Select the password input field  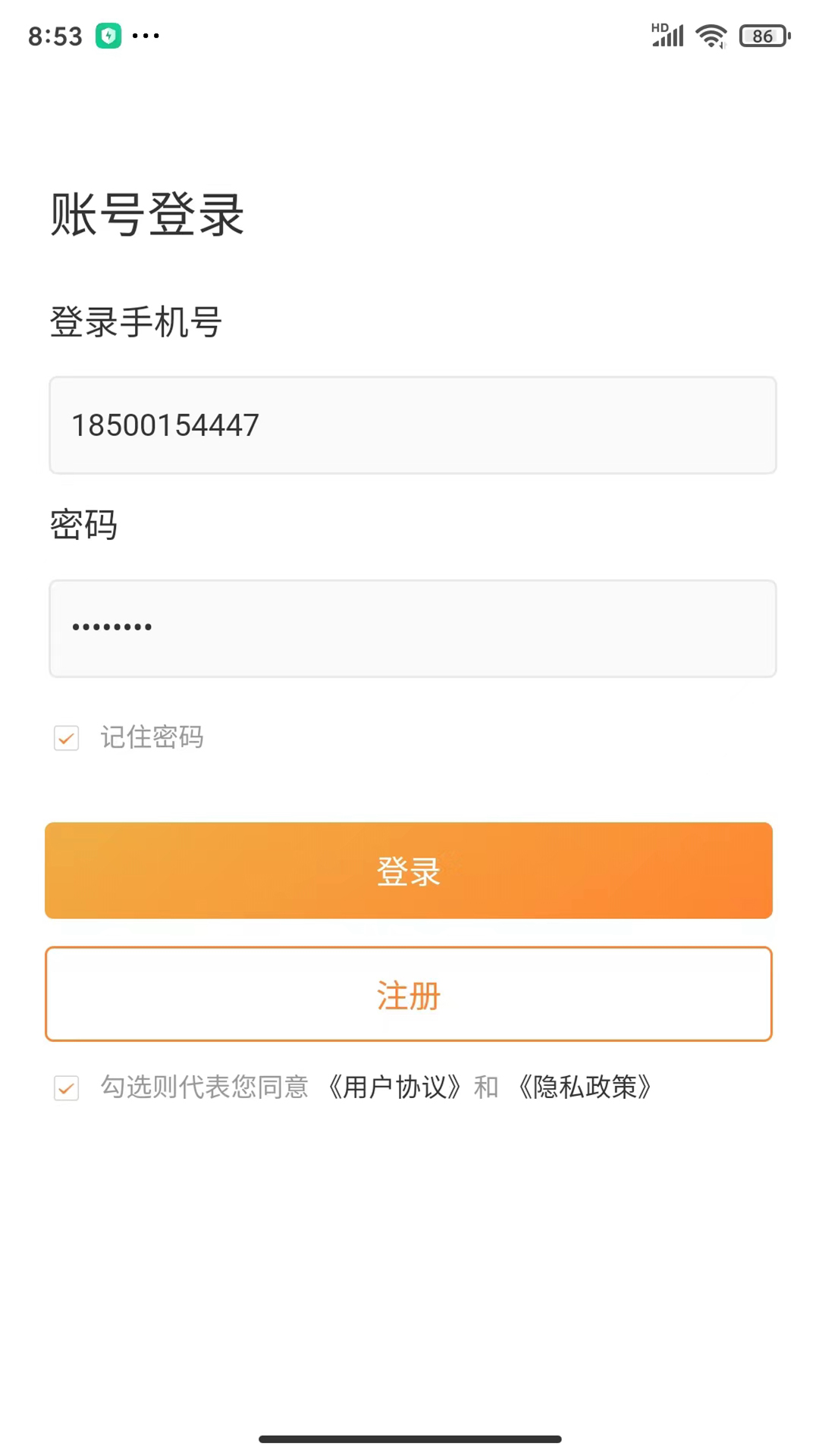[x=413, y=628]
